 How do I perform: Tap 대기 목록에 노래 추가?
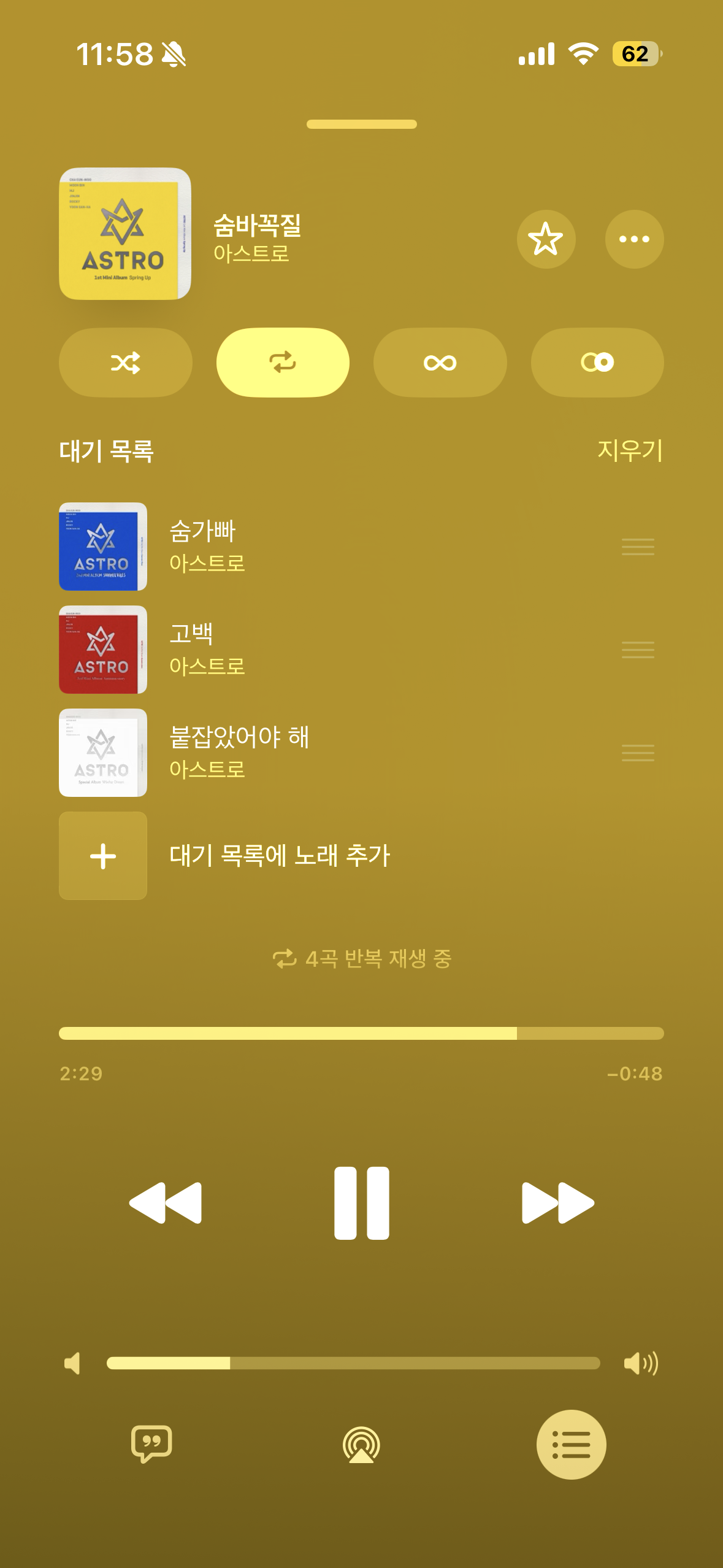[280, 855]
